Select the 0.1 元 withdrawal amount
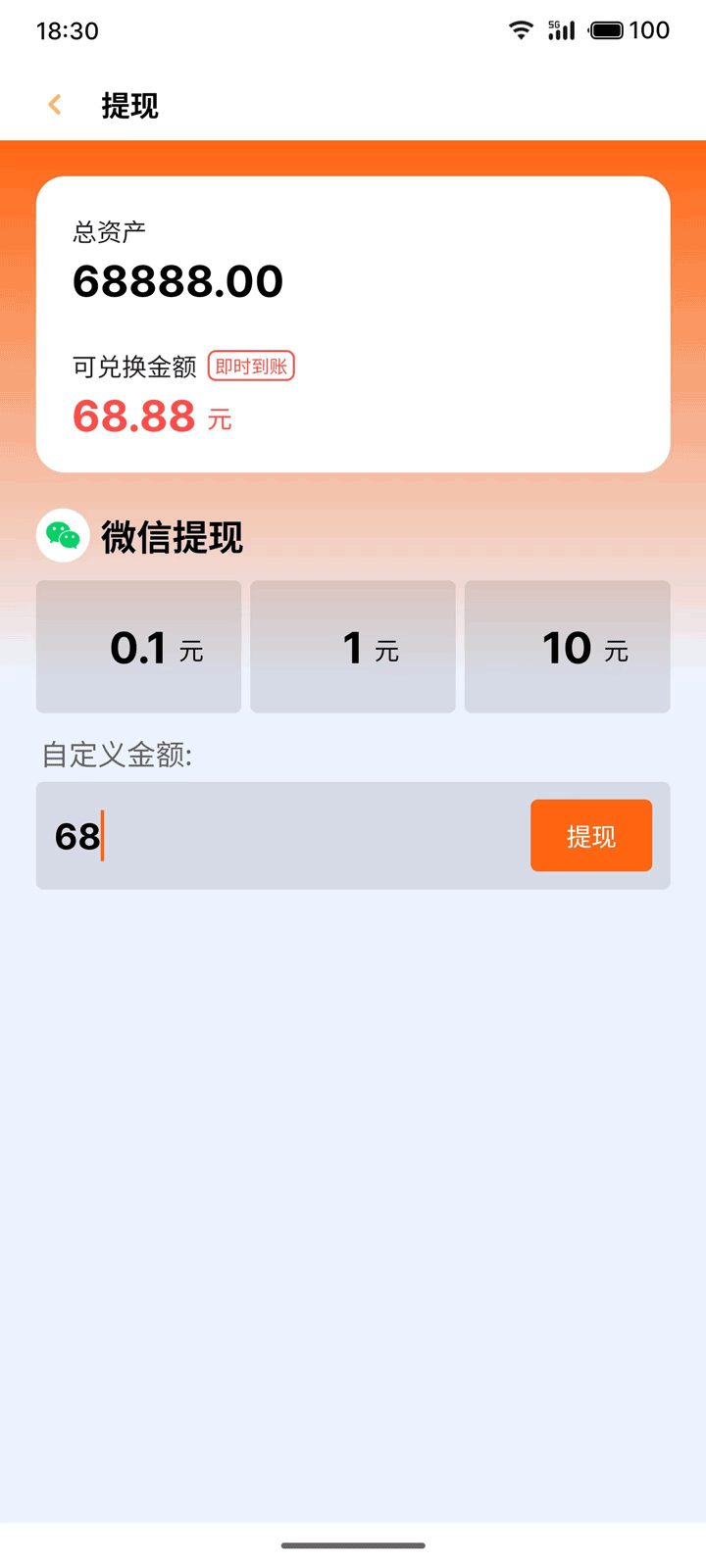 138,647
